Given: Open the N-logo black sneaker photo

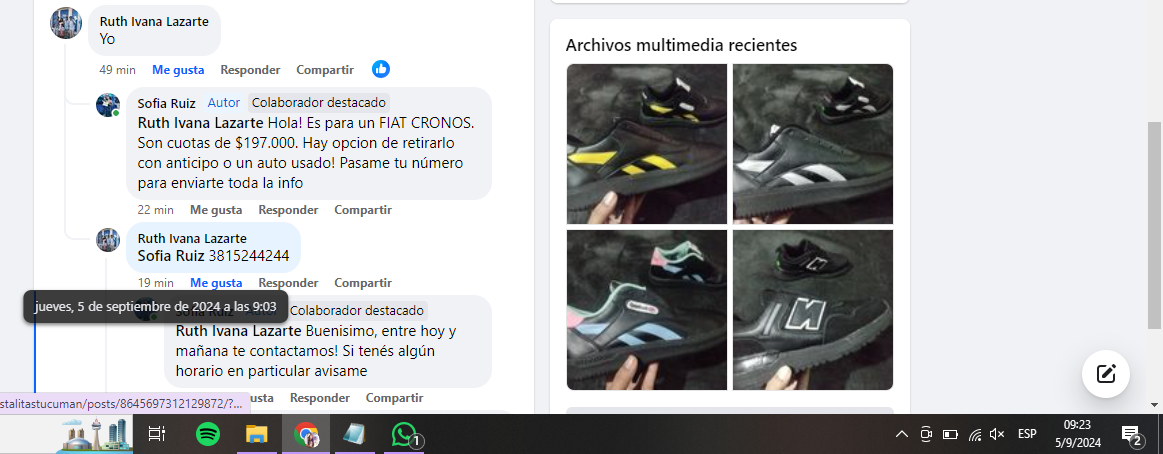Looking at the screenshot, I should pyautogui.click(x=813, y=310).
